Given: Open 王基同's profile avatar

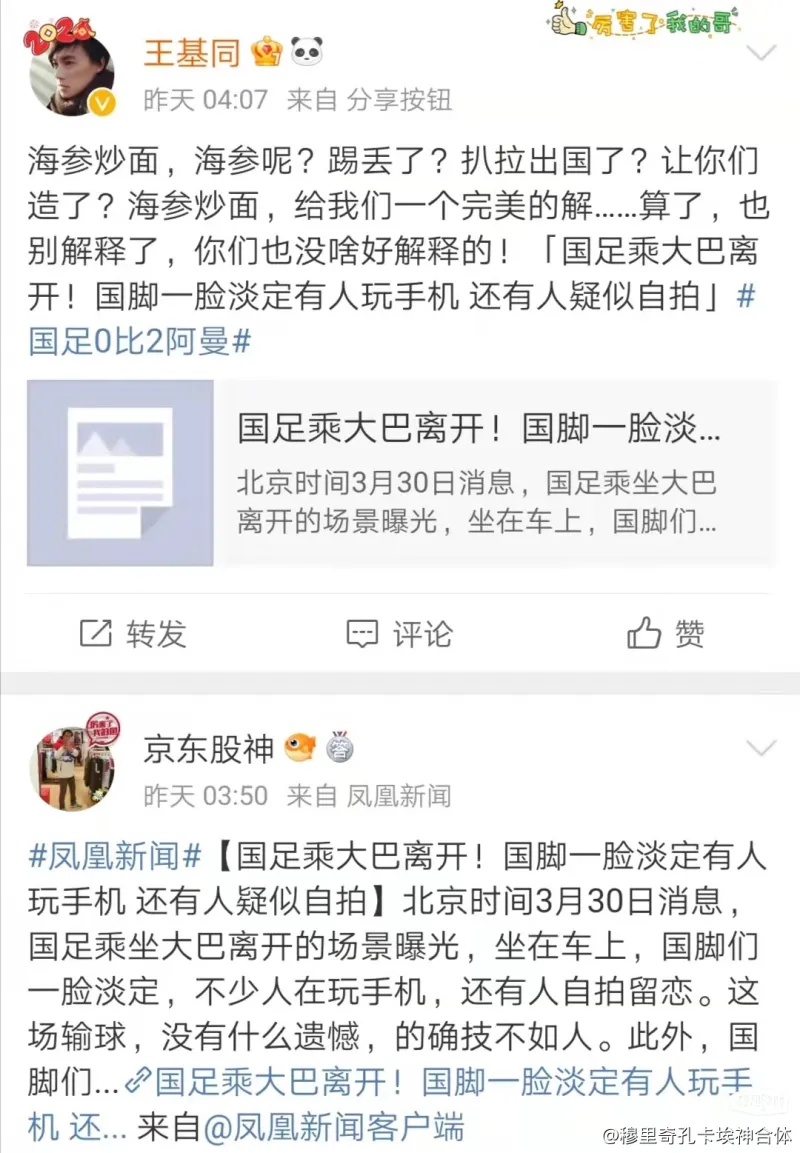Looking at the screenshot, I should click(x=71, y=75).
